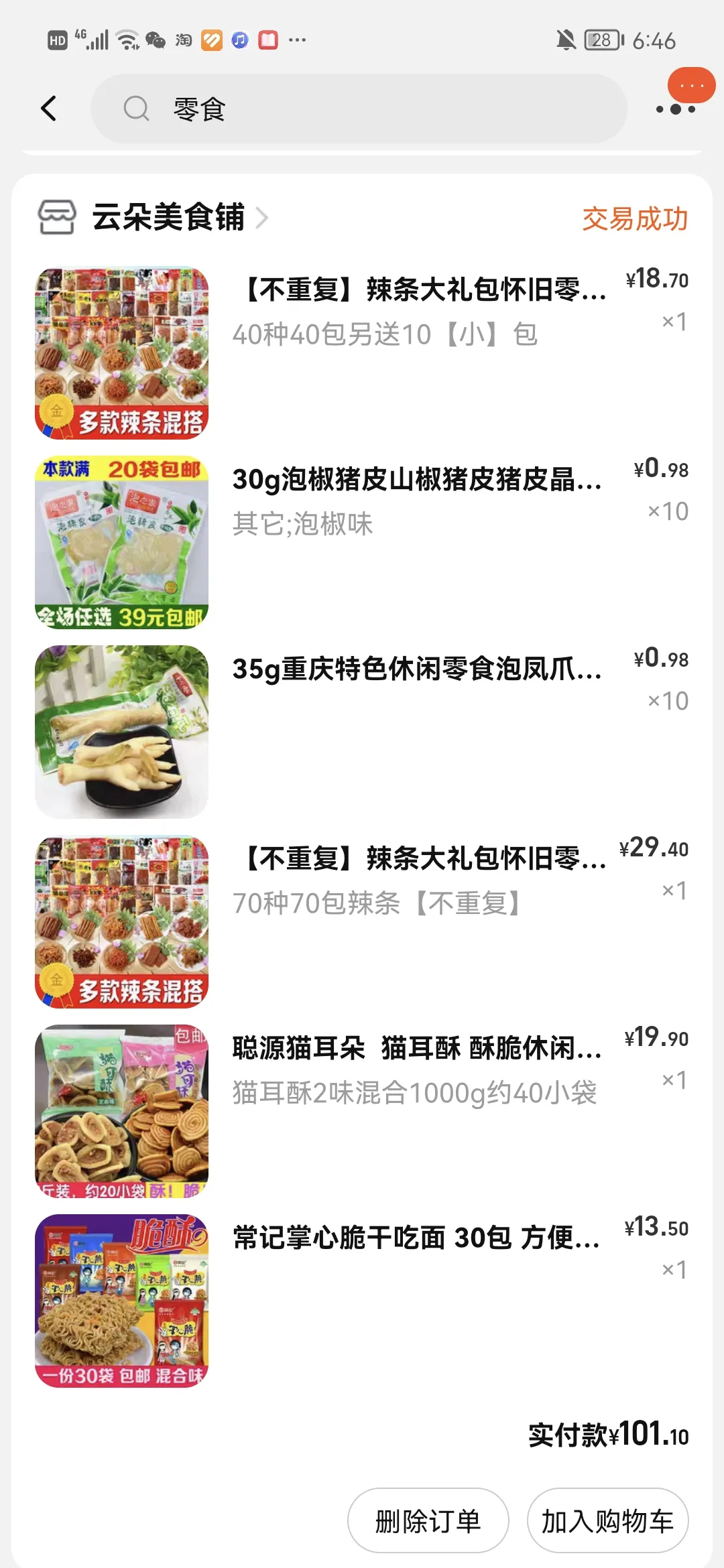Select the 70种70包辣条 gift pack item
The width and height of the screenshot is (724, 1568).
pos(419,859)
